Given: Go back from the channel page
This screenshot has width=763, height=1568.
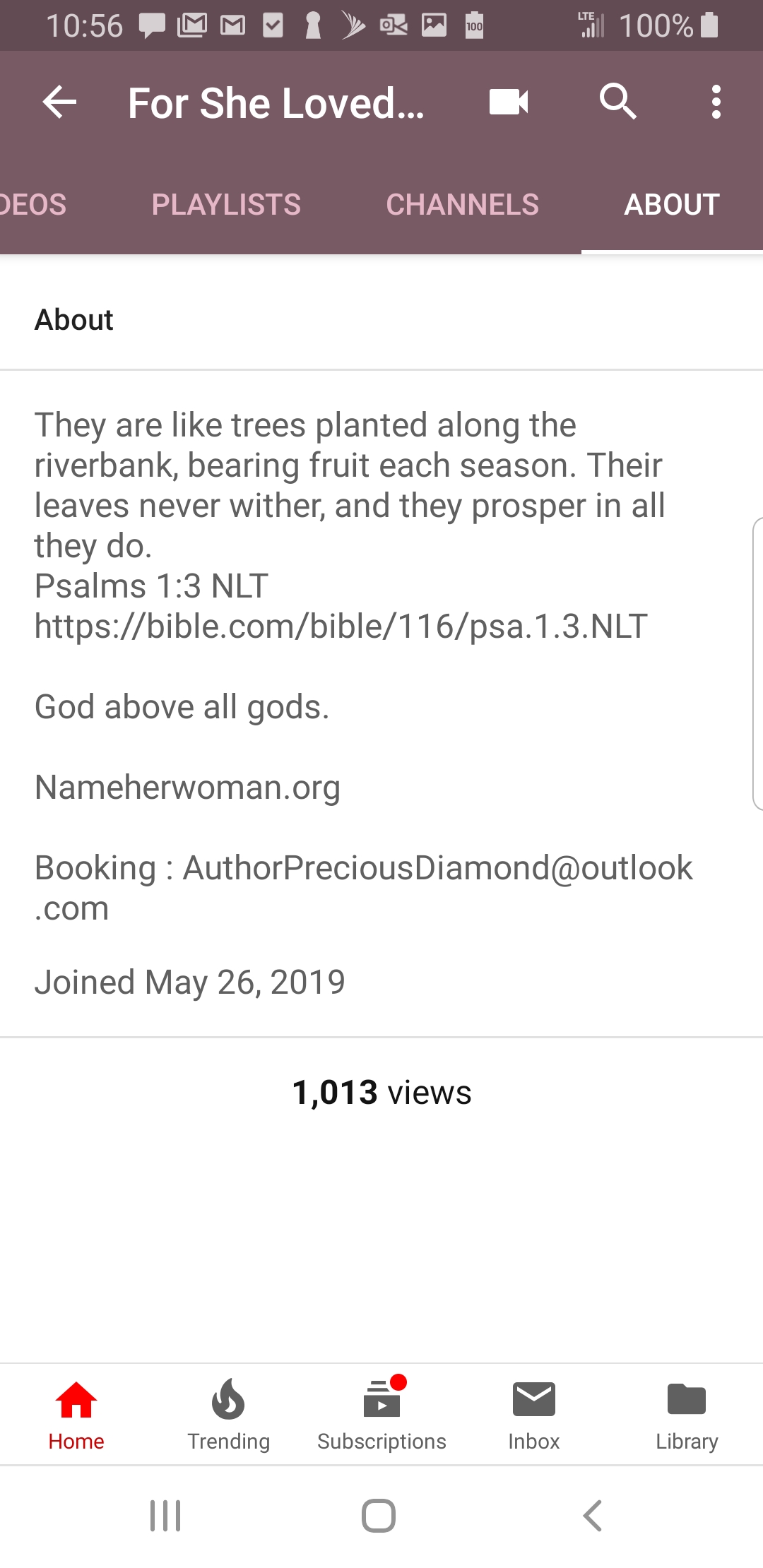Looking at the screenshot, I should [x=60, y=102].
